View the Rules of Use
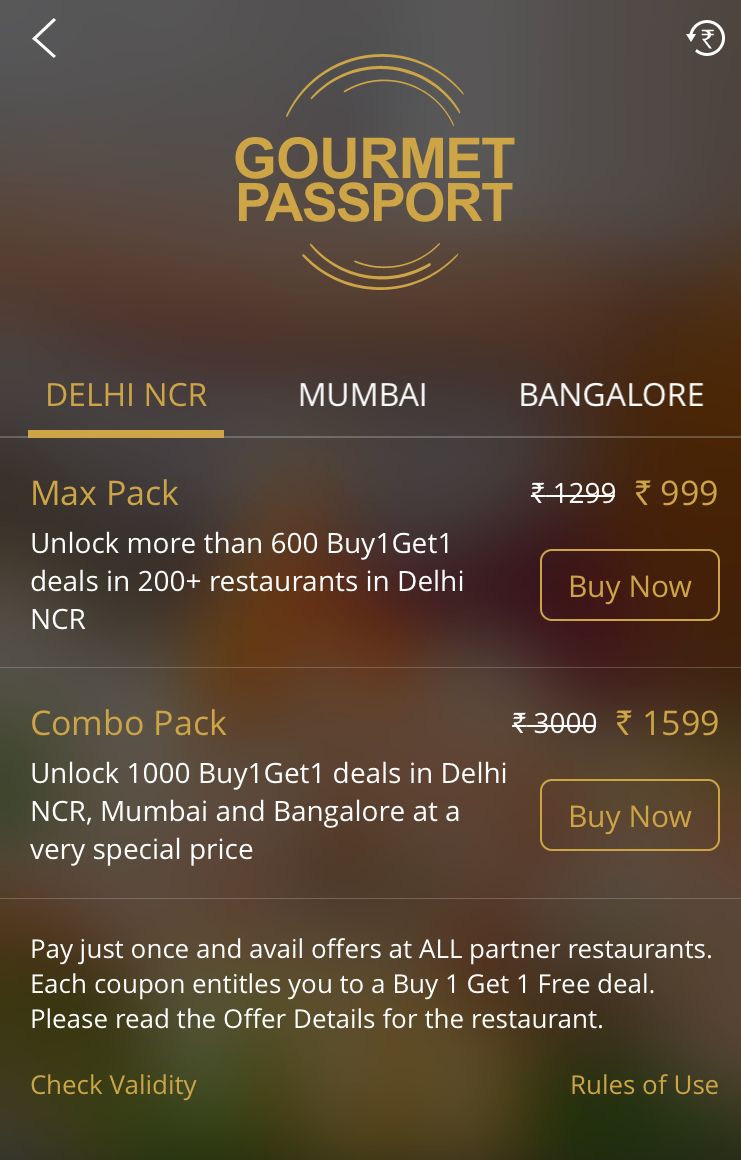Screen dimensions: 741x1160 point(644,1085)
